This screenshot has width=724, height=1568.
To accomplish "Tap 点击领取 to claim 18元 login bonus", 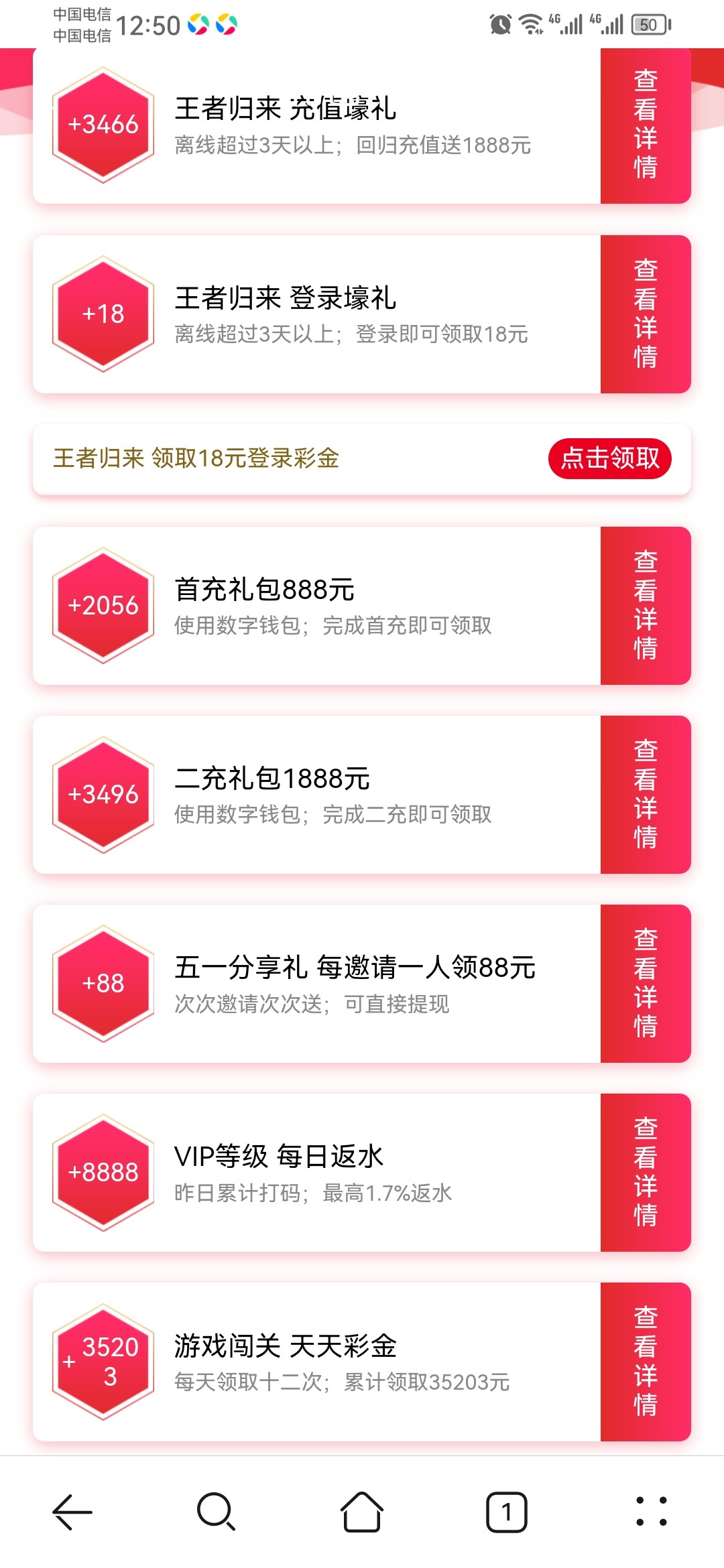I will (x=609, y=458).
